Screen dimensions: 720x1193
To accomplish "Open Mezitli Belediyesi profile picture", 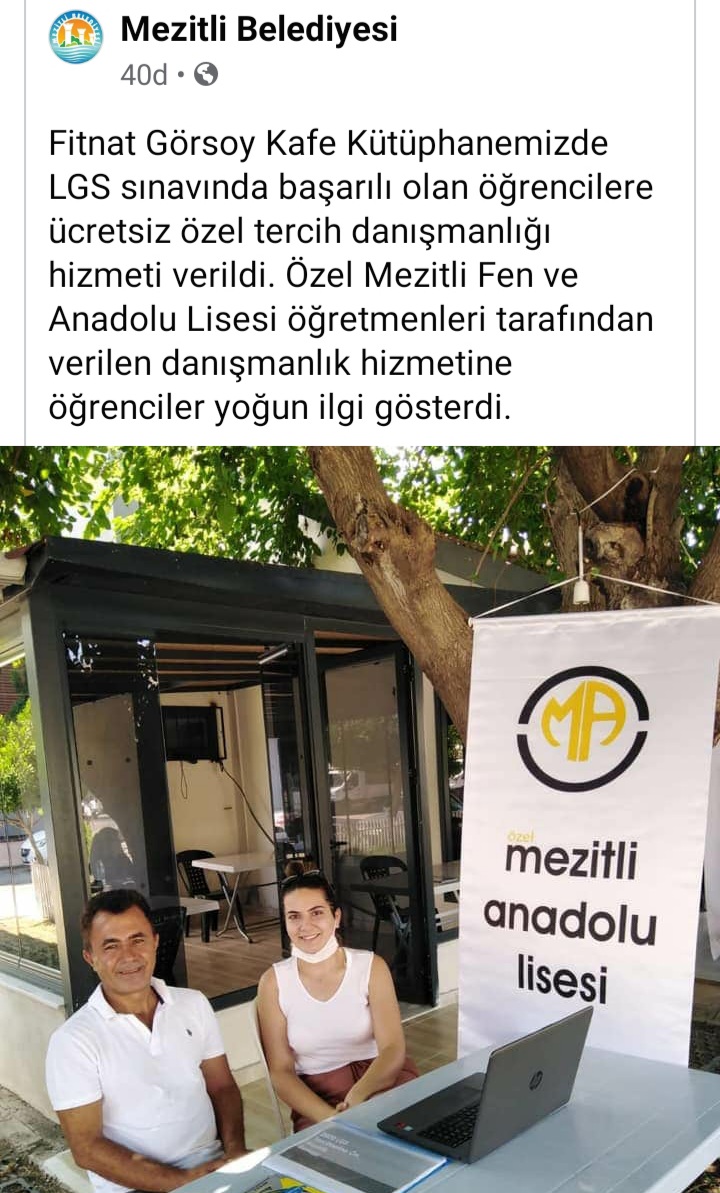I will coord(76,37).
